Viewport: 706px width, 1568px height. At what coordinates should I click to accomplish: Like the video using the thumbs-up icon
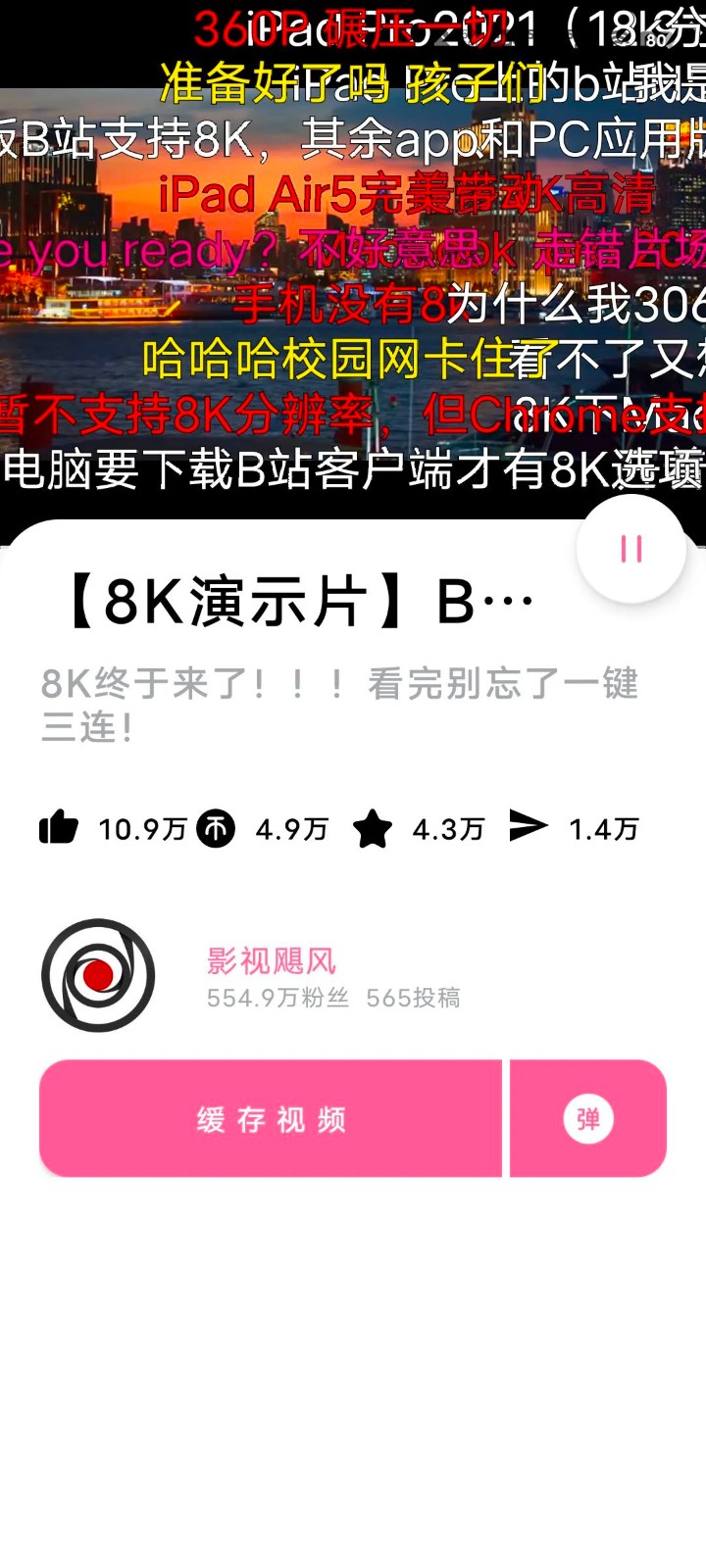click(59, 828)
